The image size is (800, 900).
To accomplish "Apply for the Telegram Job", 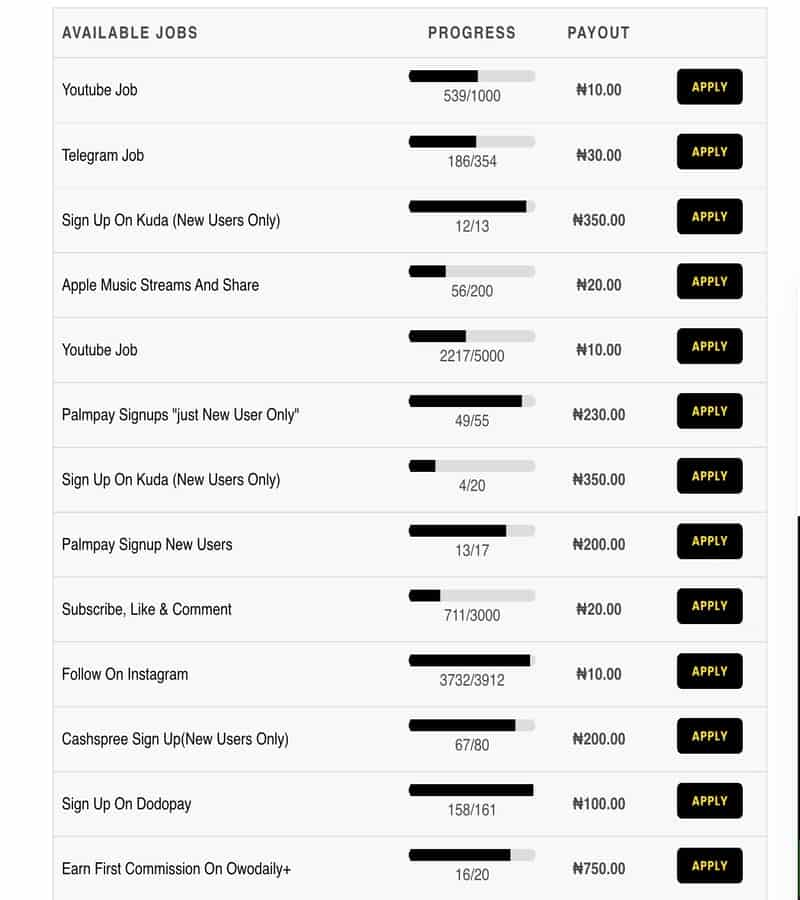I will 709,152.
